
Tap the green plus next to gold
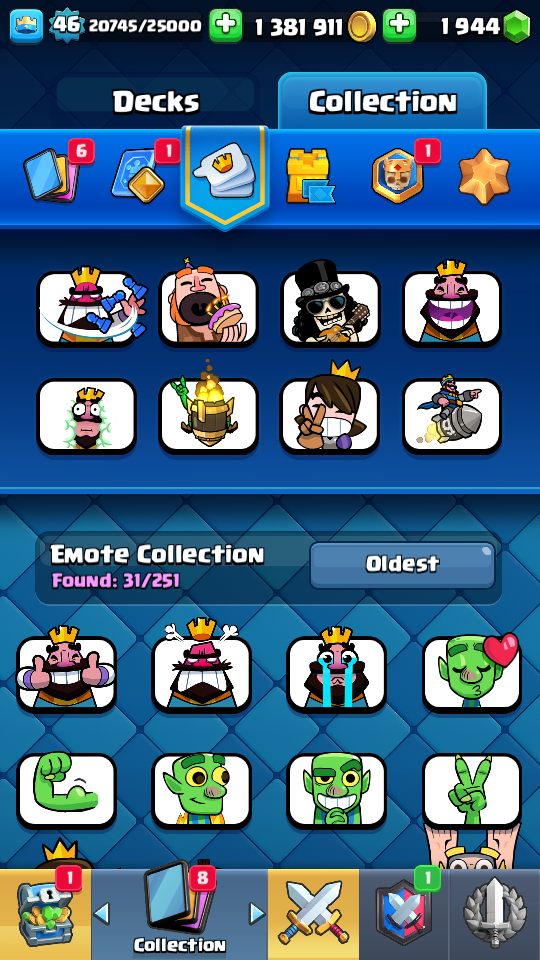pos(226,26)
